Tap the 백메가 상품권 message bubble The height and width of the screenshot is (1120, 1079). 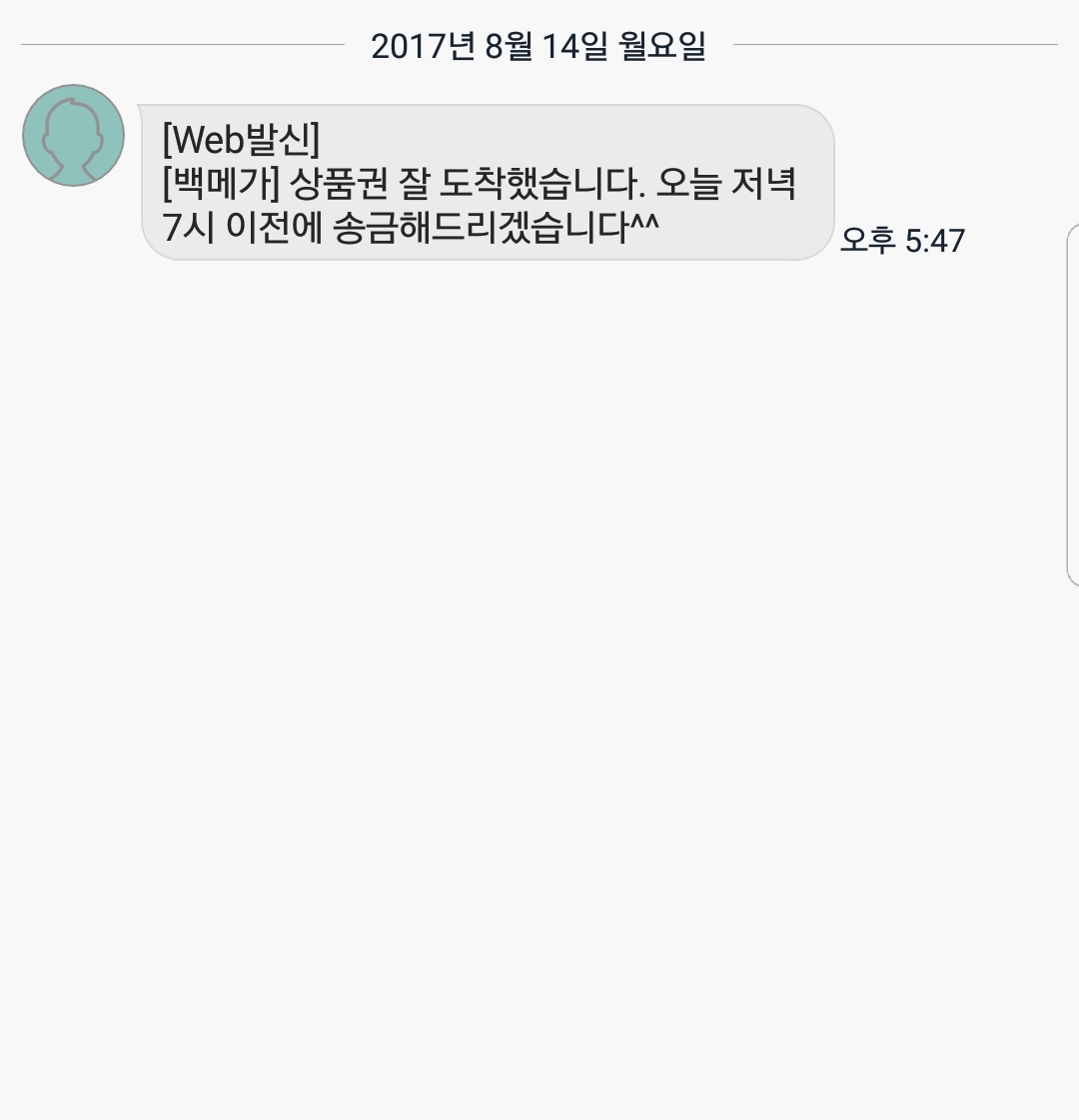tap(487, 183)
